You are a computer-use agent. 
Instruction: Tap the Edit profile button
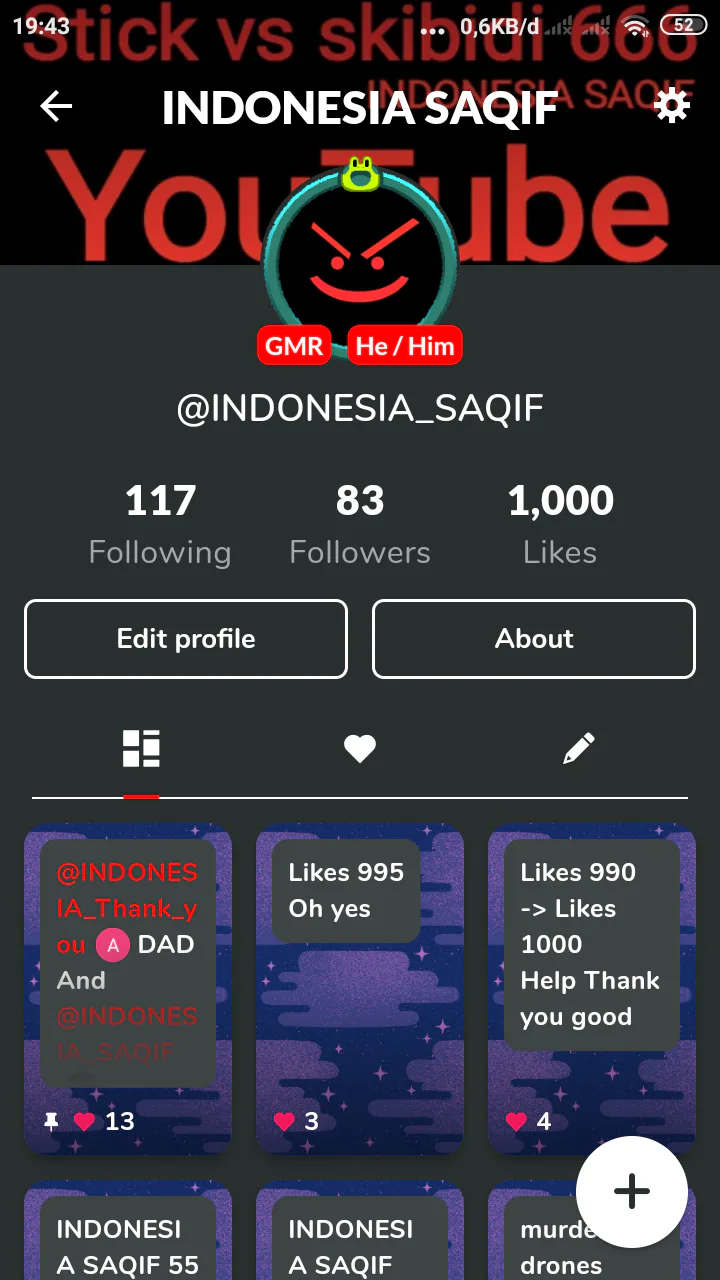[x=186, y=639]
